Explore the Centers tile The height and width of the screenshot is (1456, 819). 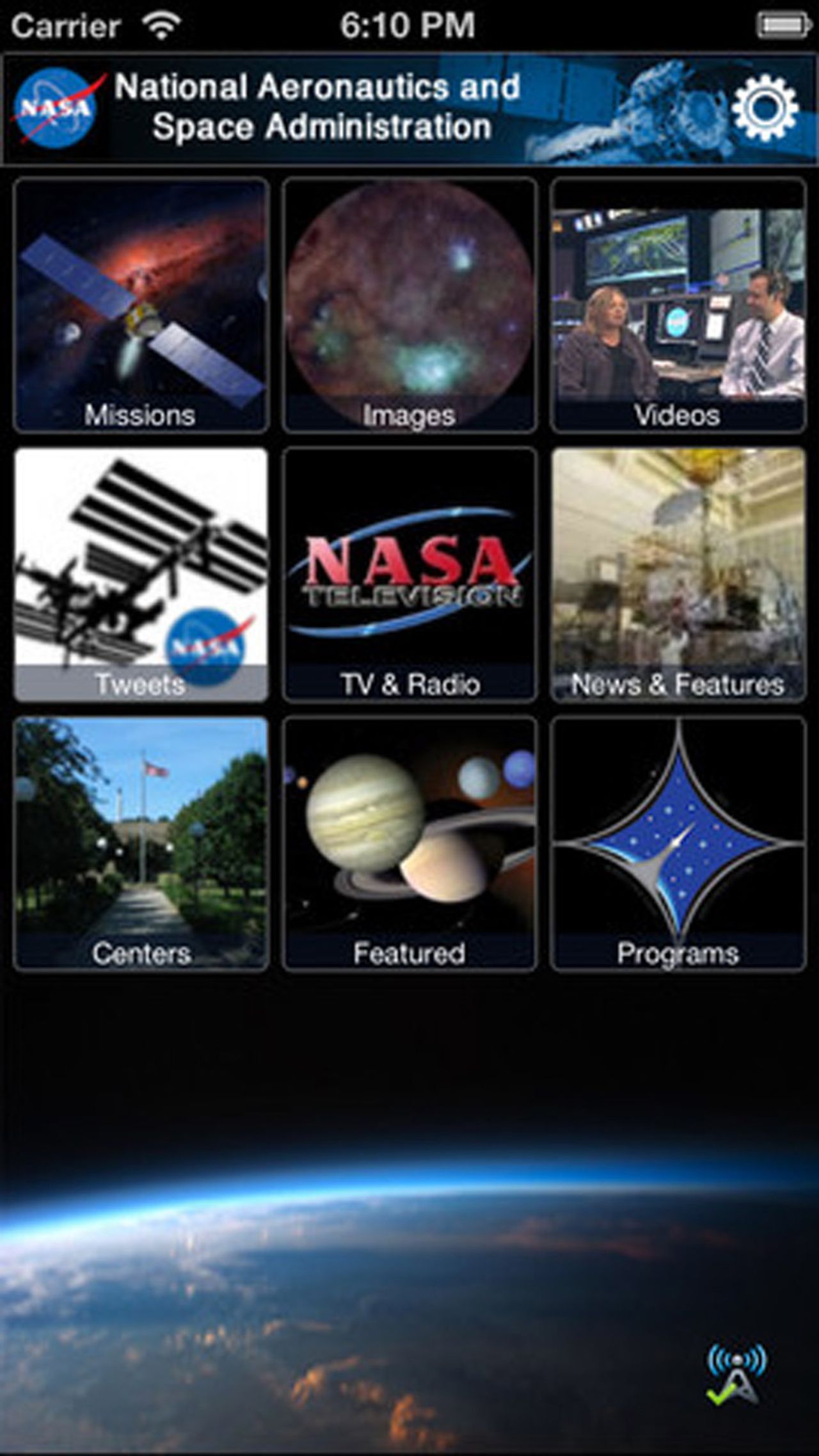click(141, 843)
